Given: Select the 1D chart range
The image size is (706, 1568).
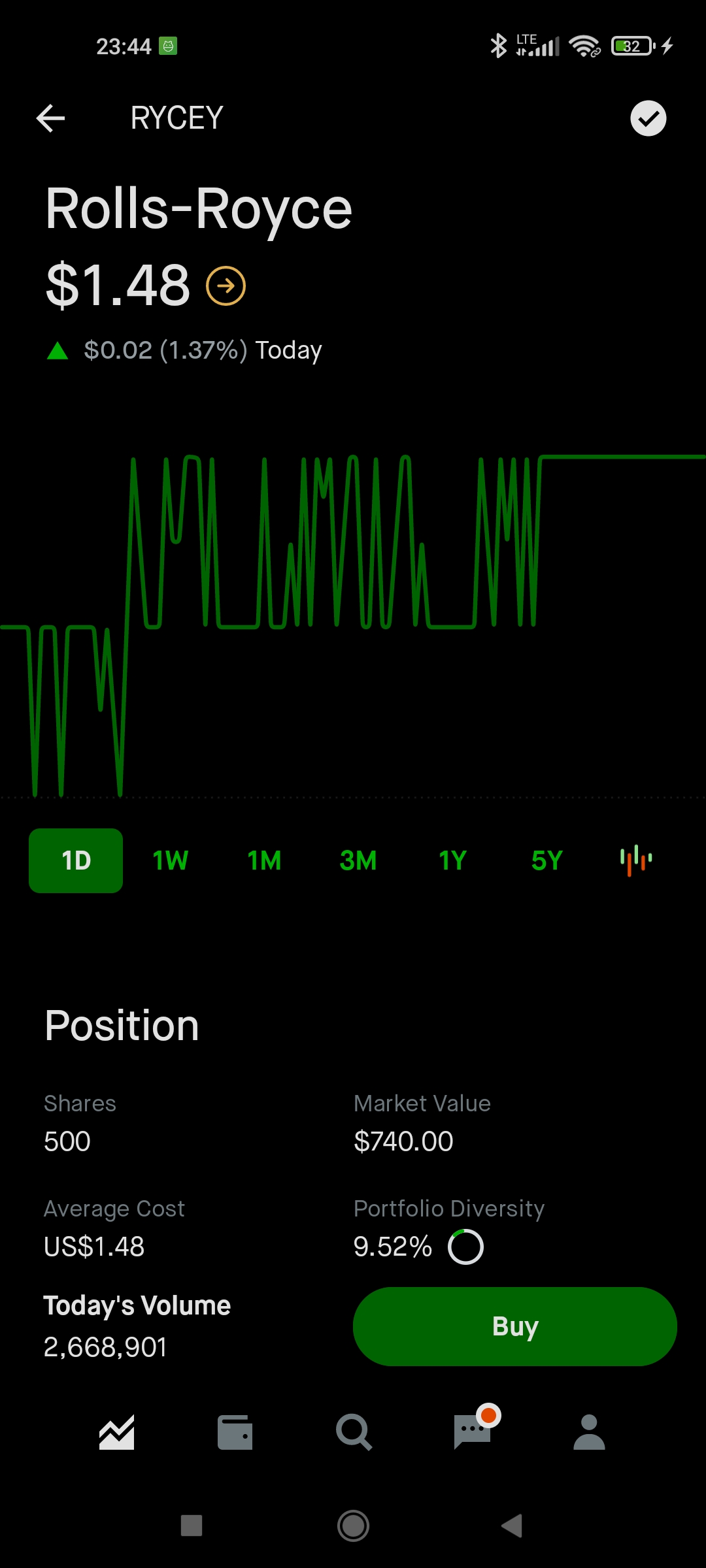Looking at the screenshot, I should coord(76,860).
